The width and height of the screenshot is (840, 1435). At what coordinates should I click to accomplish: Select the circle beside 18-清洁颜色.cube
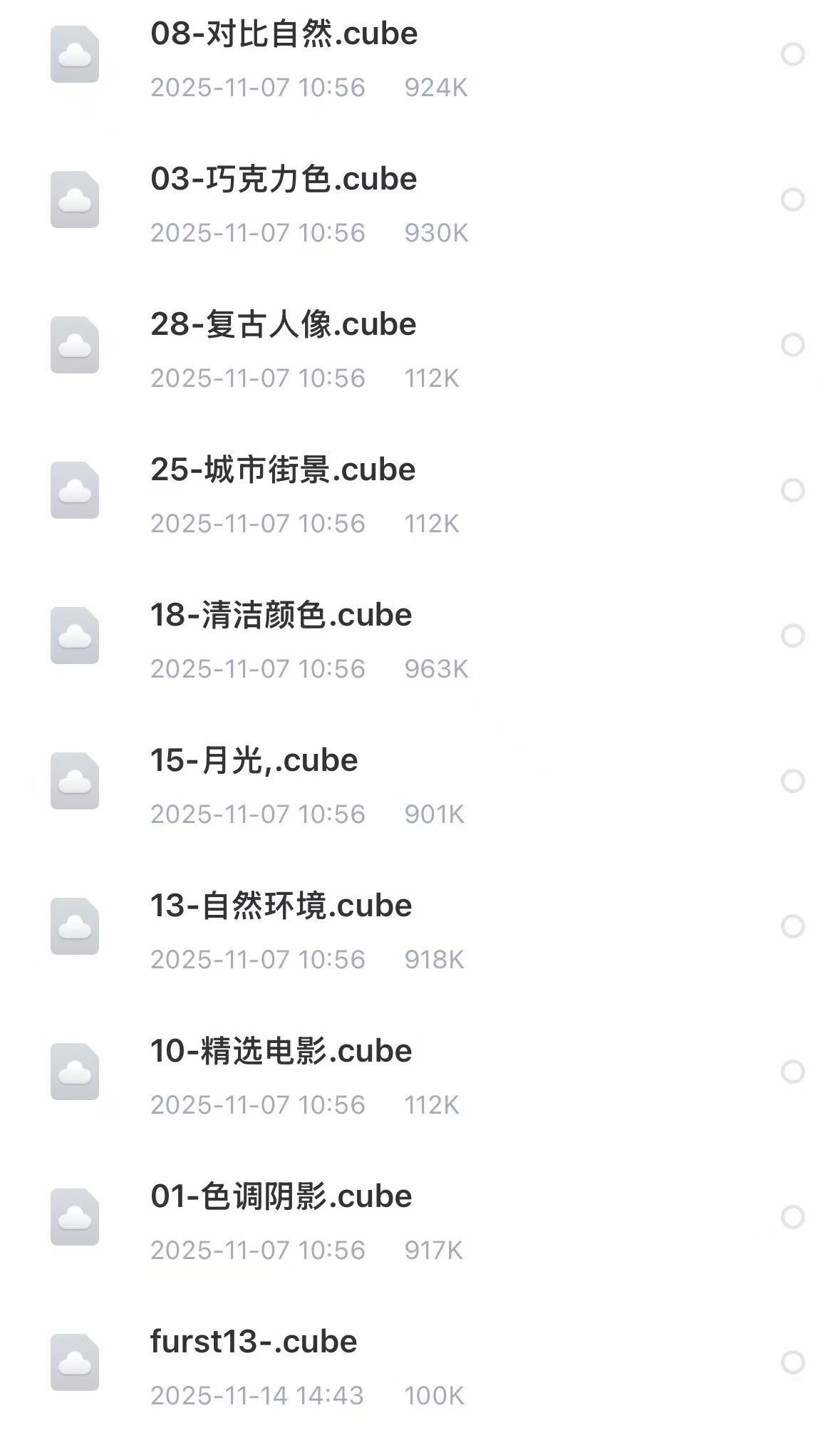[792, 636]
